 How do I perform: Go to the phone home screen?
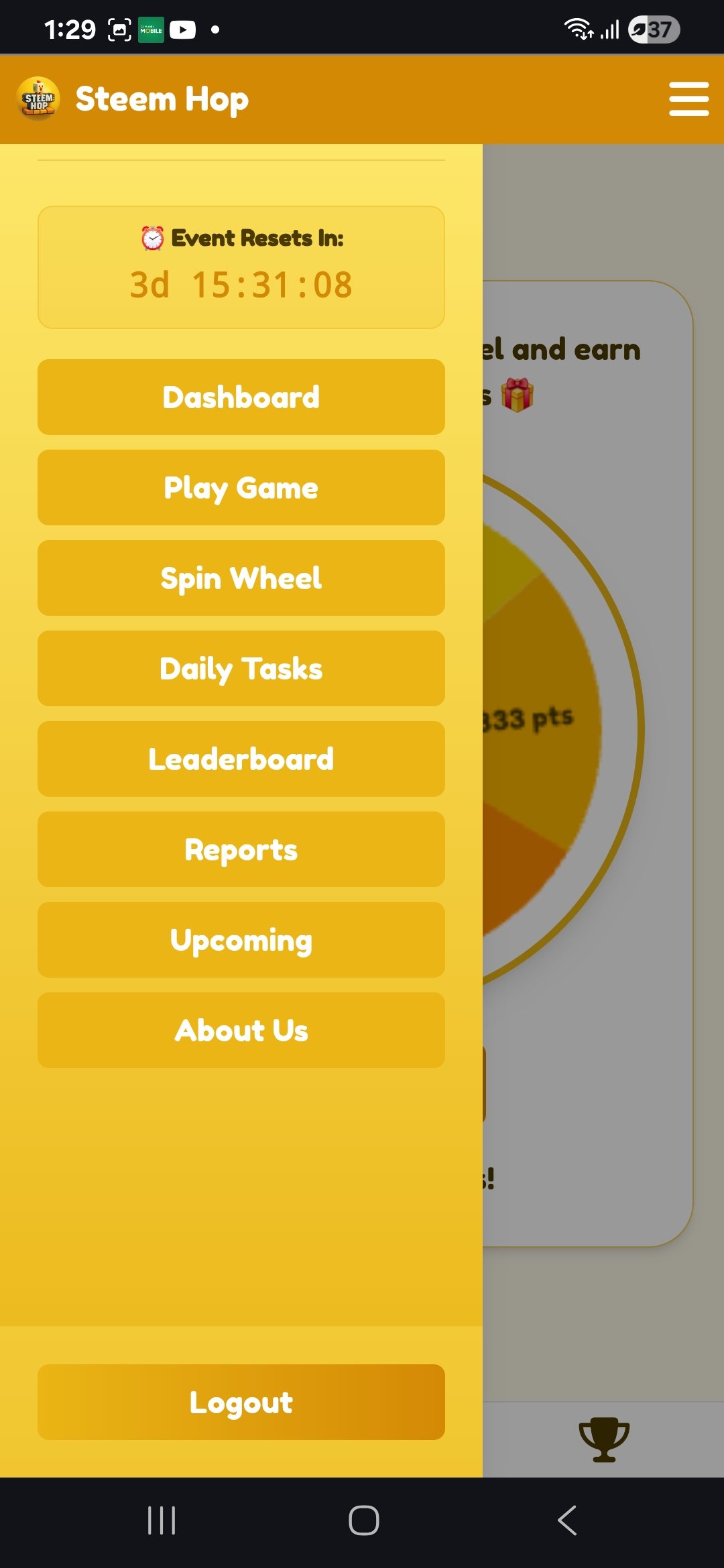click(363, 1520)
